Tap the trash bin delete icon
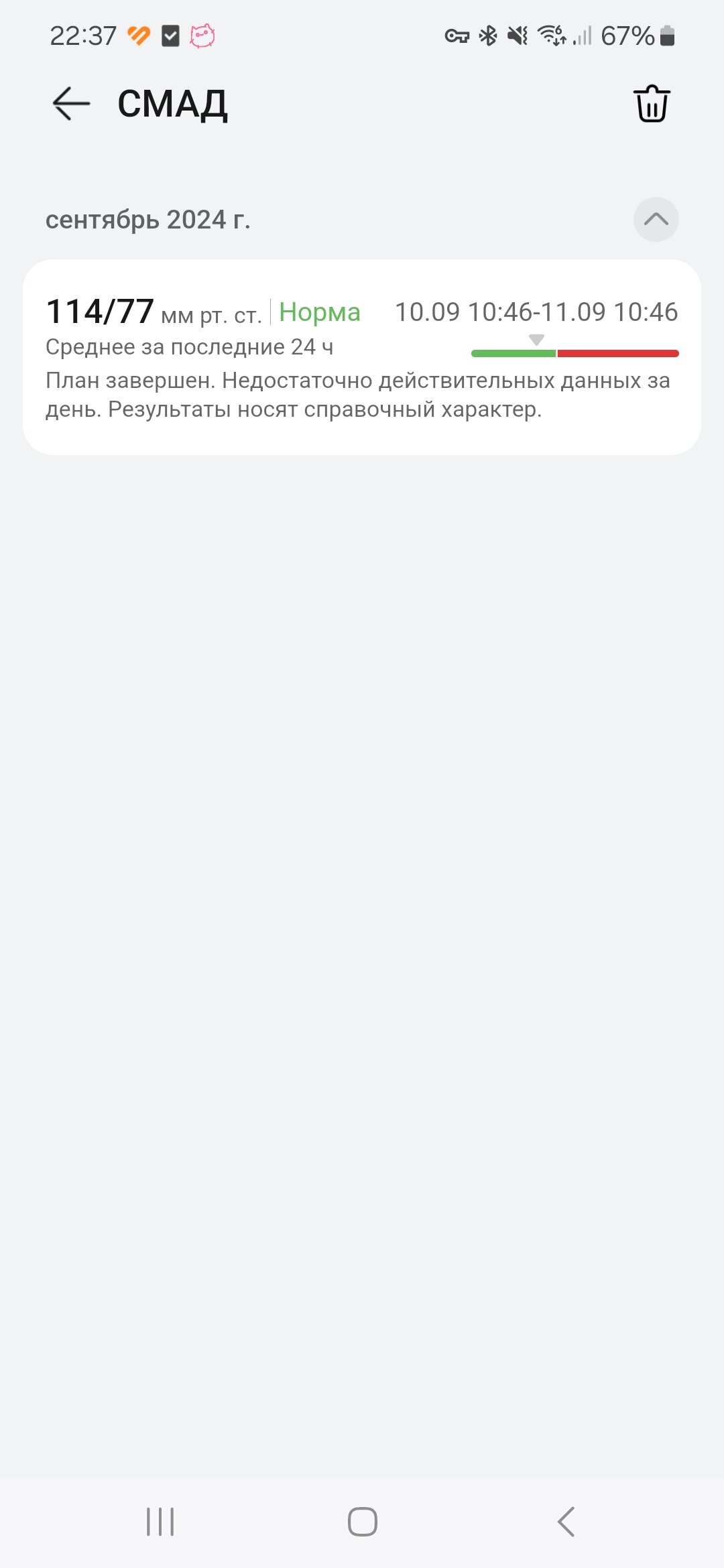This screenshot has width=724, height=1568. [652, 104]
